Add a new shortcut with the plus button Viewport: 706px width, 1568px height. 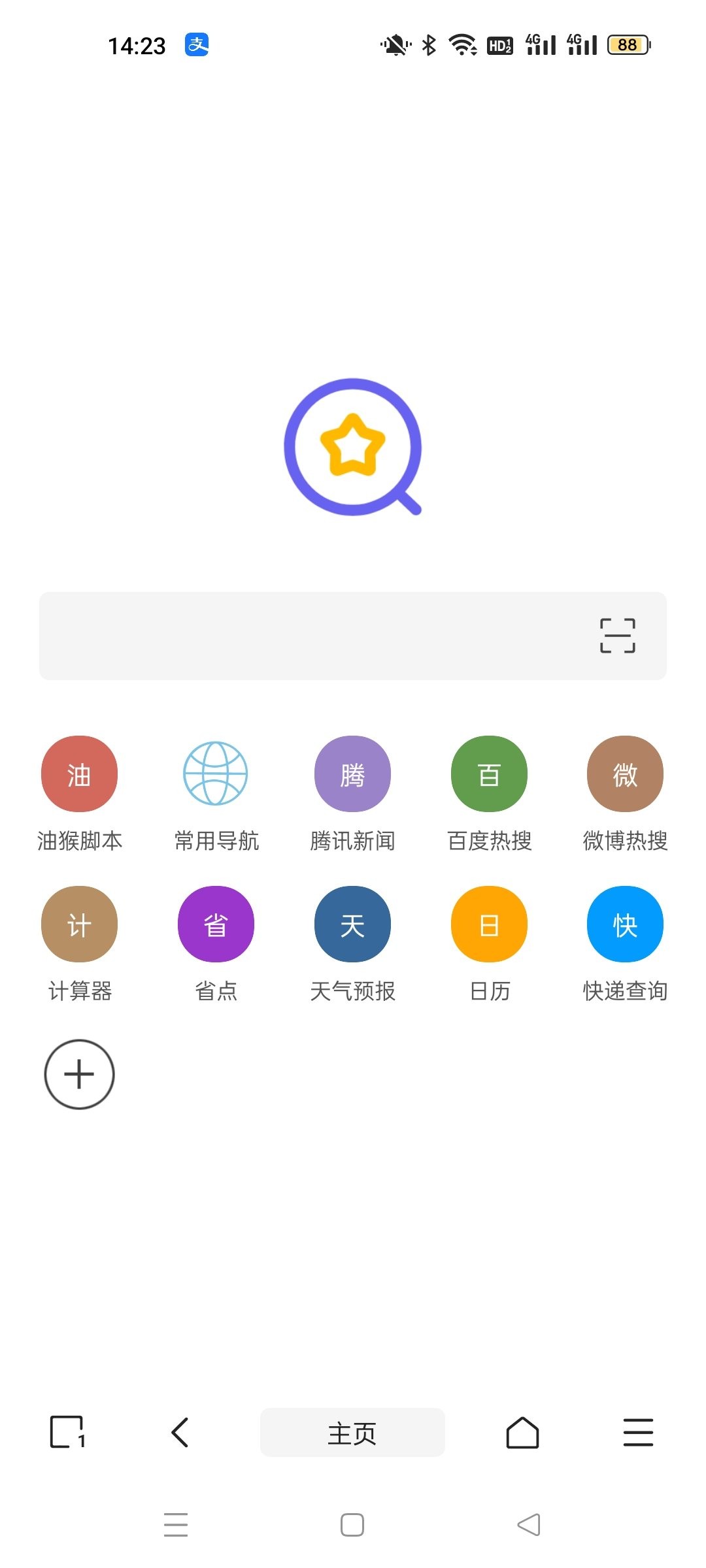[x=78, y=1073]
